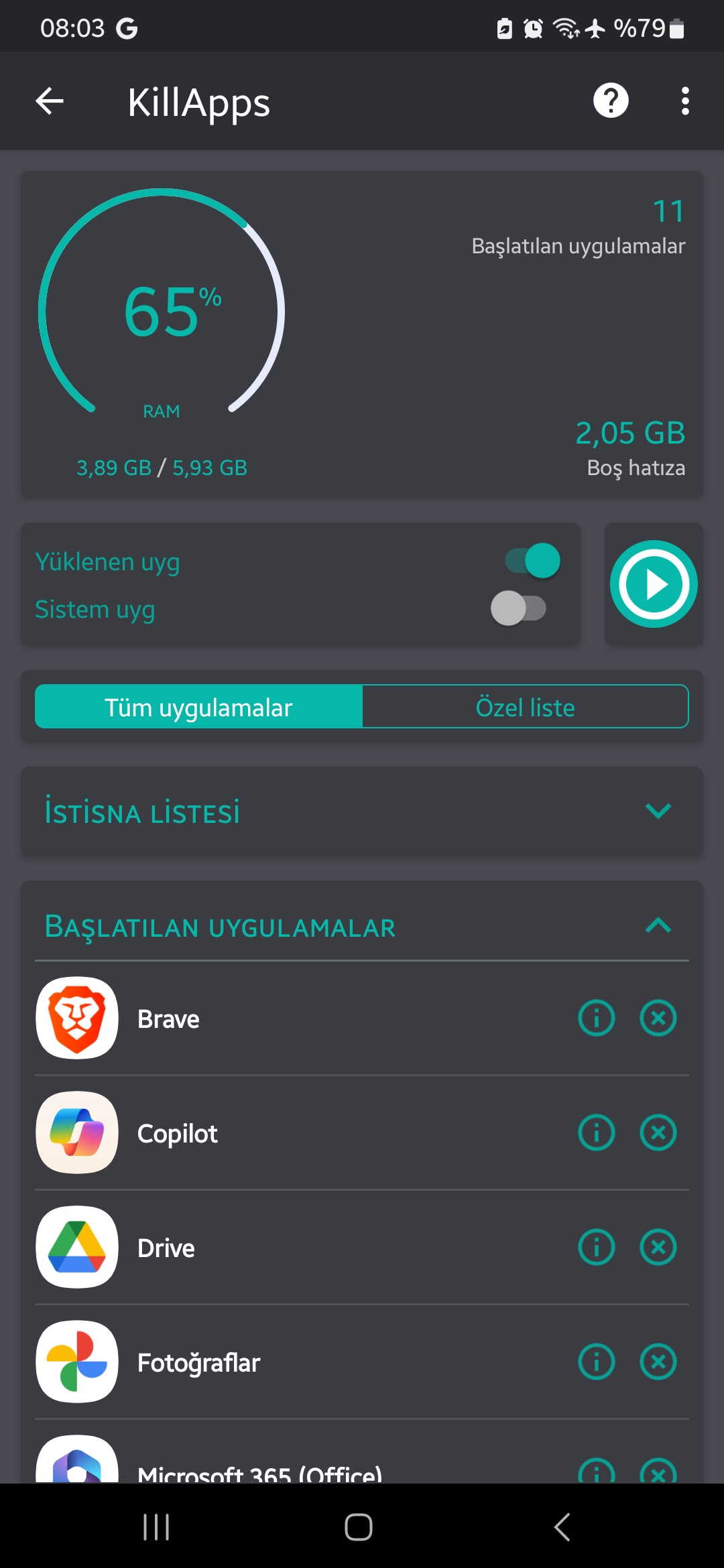Show info for Copilot
This screenshot has width=724, height=1568.
pyautogui.click(x=596, y=1133)
